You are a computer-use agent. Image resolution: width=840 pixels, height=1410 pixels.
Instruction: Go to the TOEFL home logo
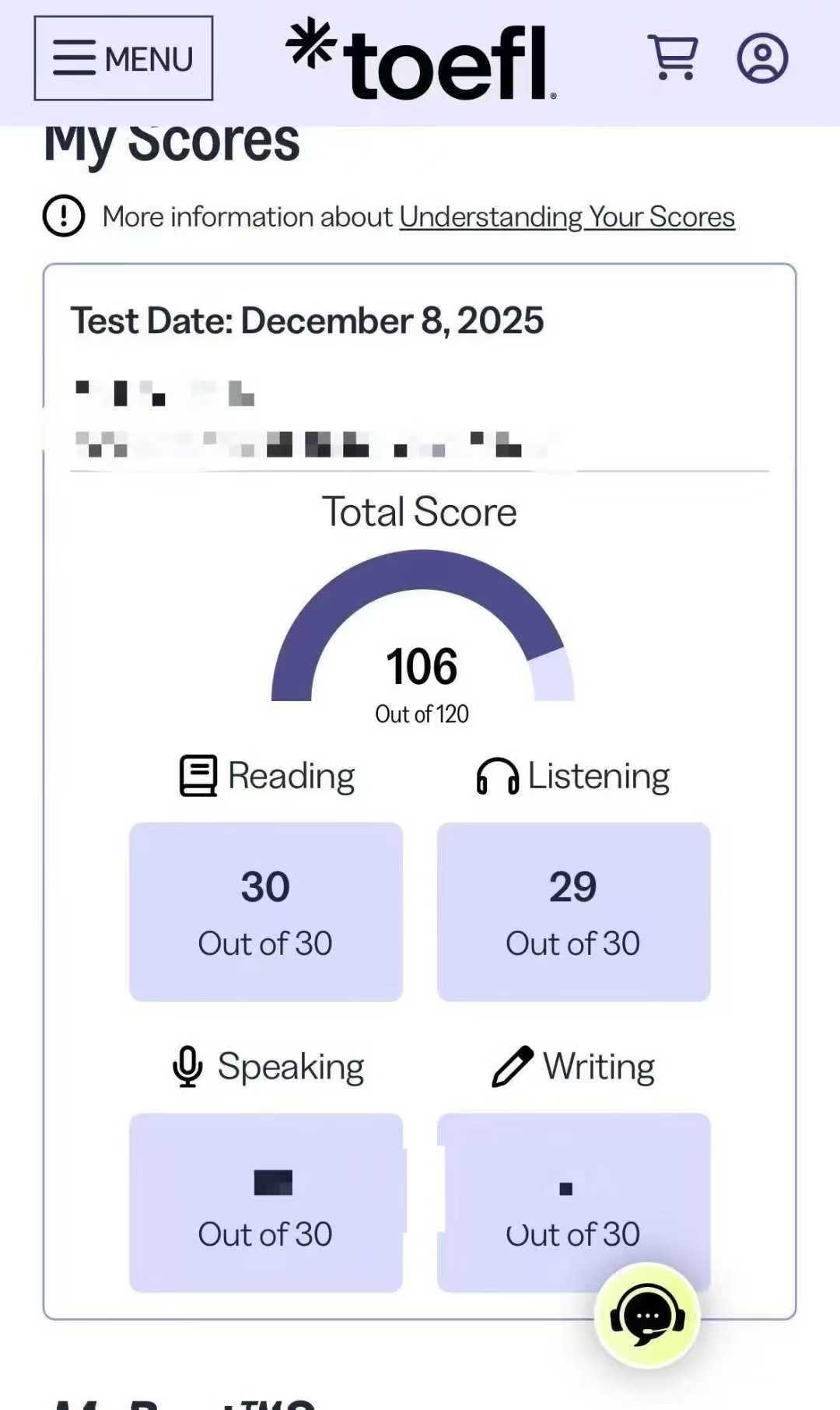pos(421,60)
